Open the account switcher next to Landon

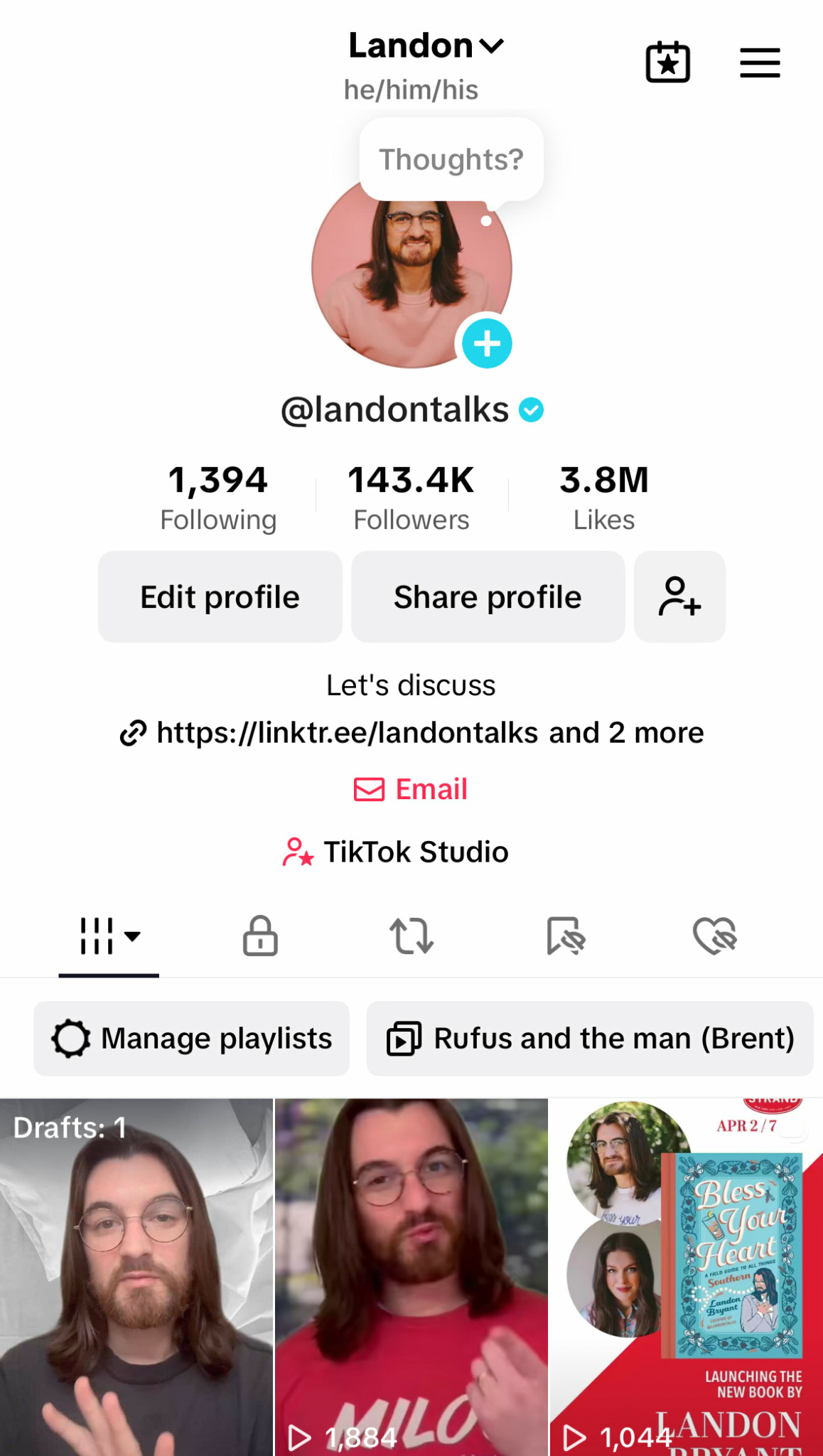[491, 47]
